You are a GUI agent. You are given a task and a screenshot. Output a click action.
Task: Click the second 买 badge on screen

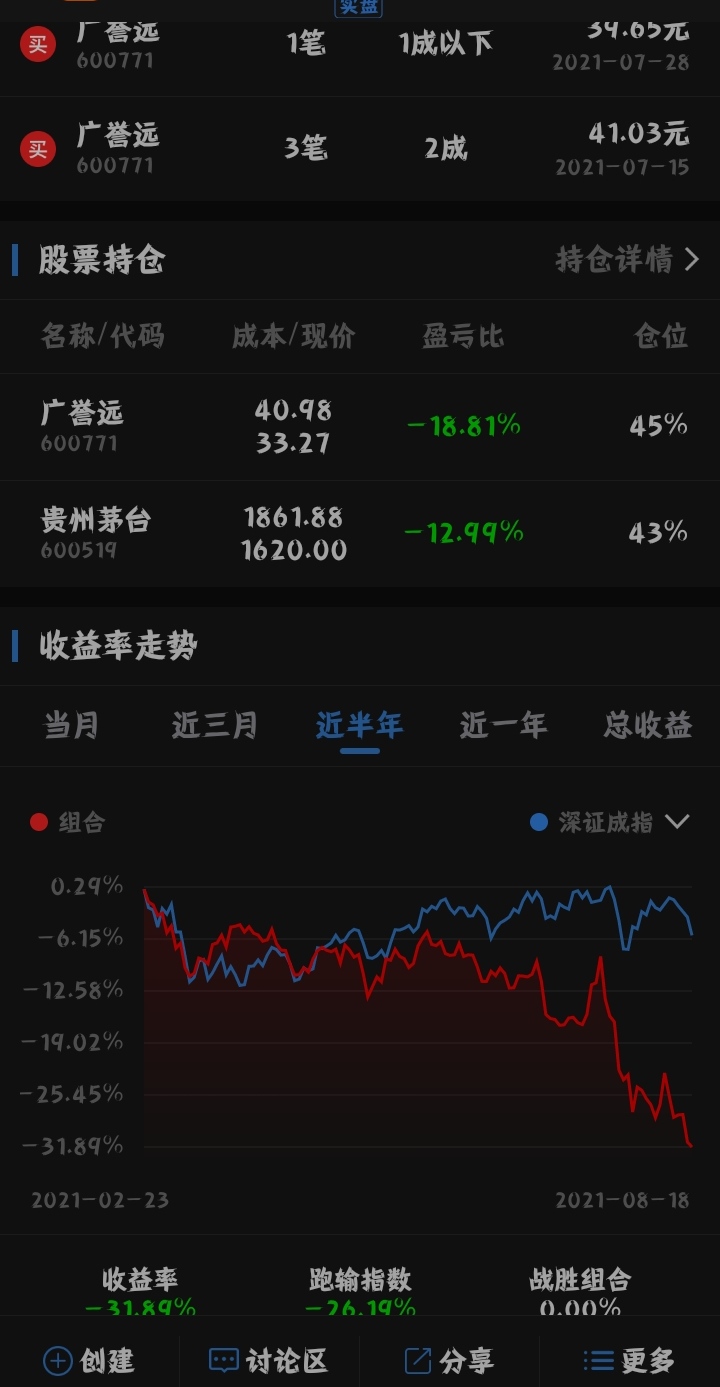point(37,150)
